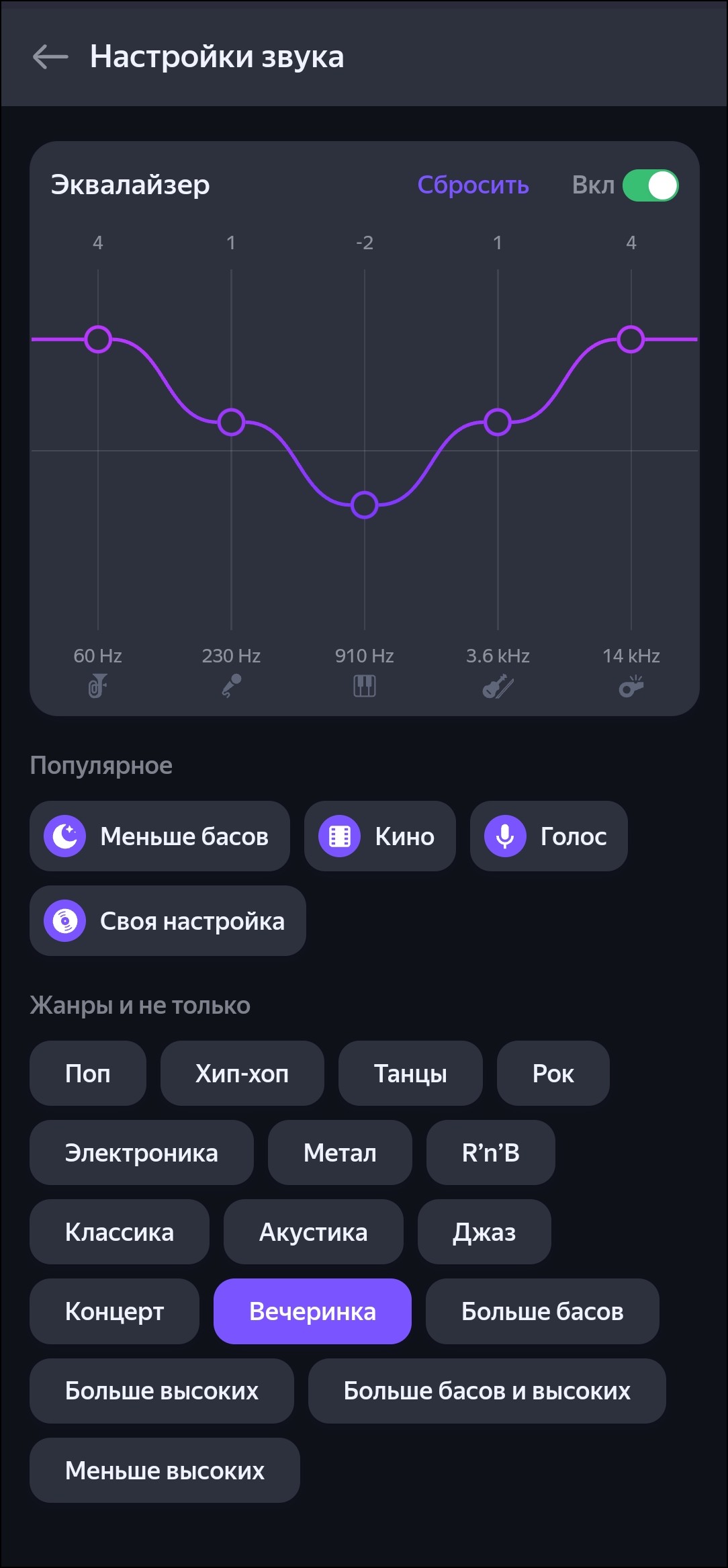Tap Сбросить to reset the equalizer
The height and width of the screenshot is (1568, 728).
pyautogui.click(x=473, y=185)
